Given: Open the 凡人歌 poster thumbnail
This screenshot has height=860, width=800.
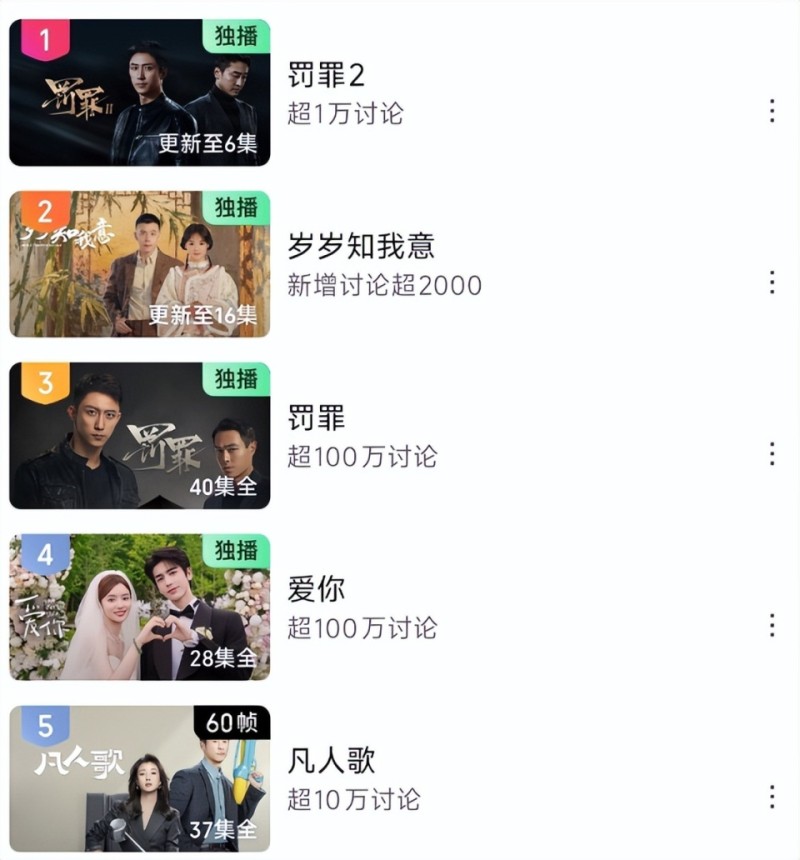Looking at the screenshot, I should click(x=140, y=779).
